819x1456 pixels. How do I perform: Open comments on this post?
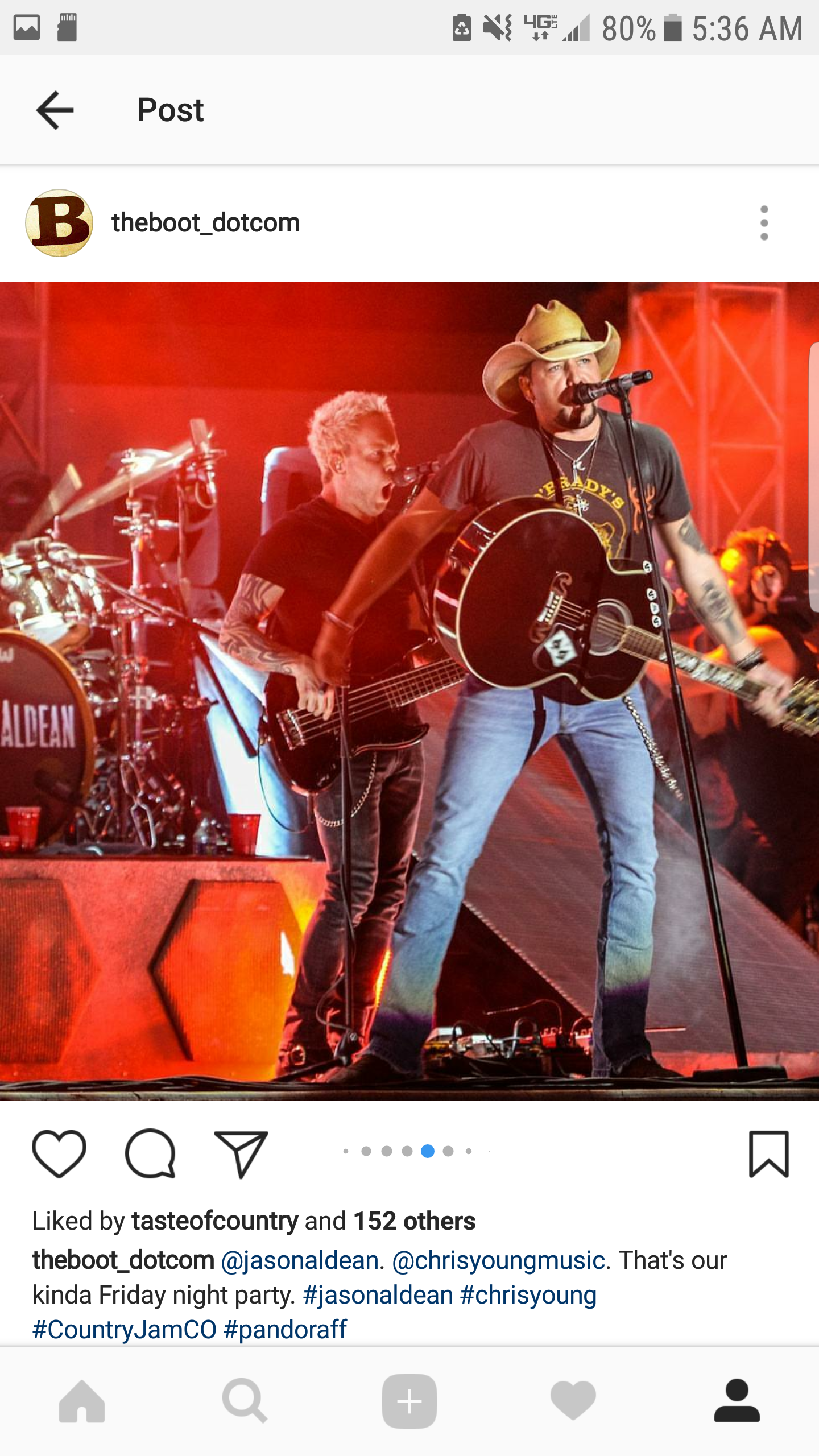coord(151,1153)
